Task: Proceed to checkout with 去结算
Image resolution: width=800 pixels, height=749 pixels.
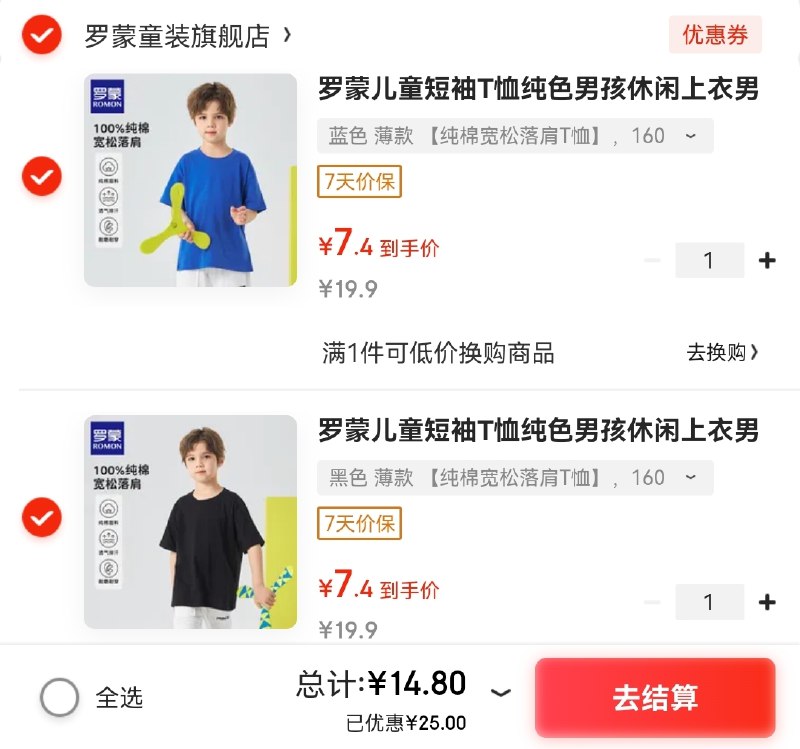Action: 655,697
